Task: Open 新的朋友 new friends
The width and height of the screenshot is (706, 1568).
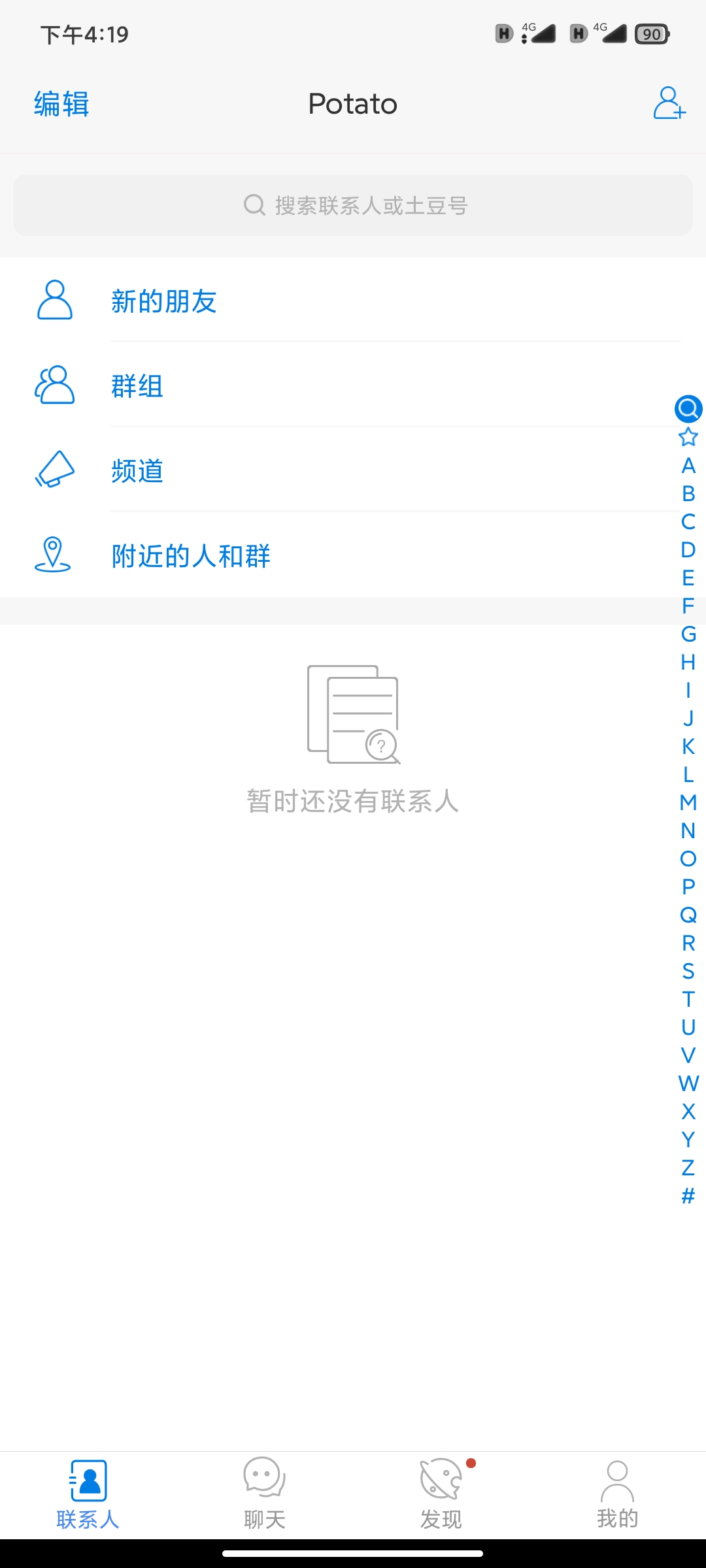Action: pyautogui.click(x=353, y=301)
